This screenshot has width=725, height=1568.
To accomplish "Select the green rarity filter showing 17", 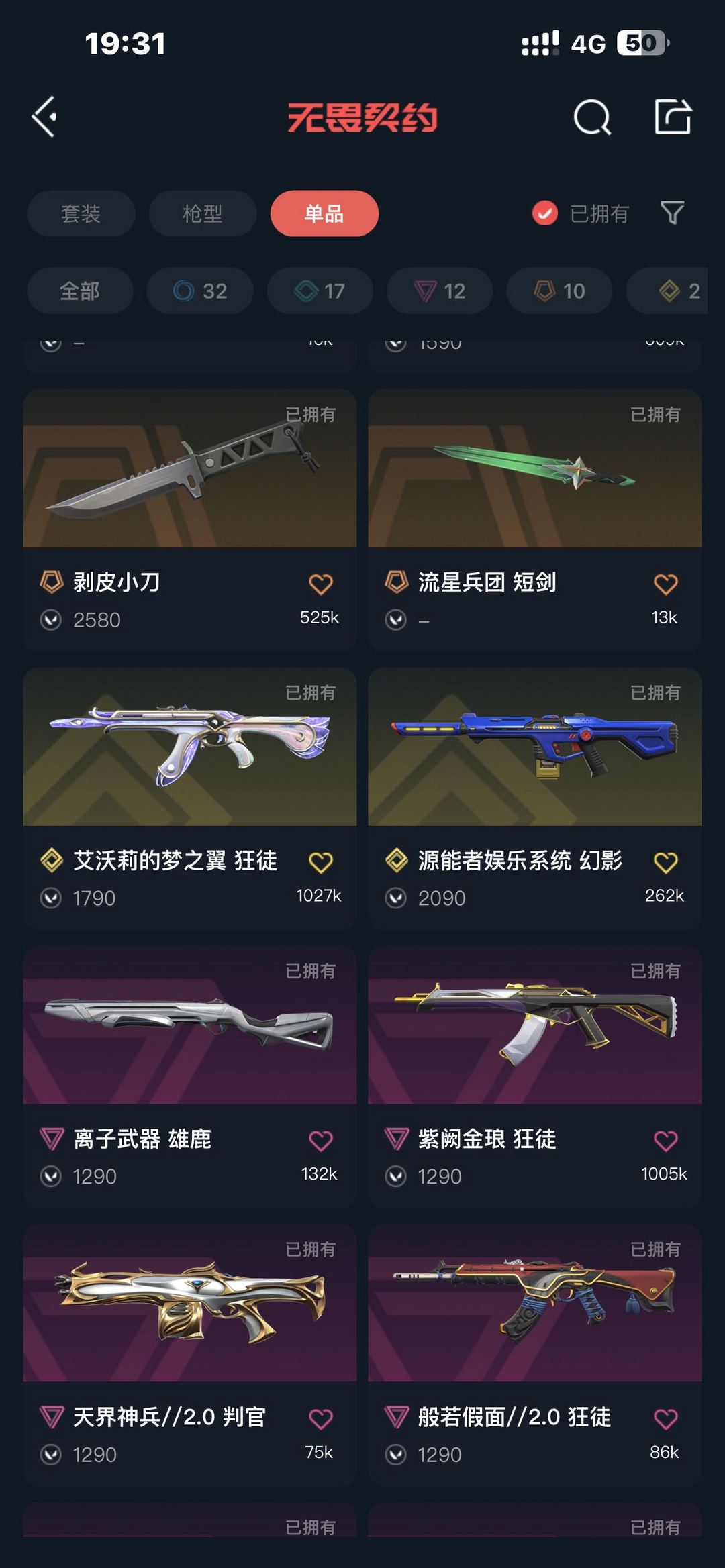I will pyautogui.click(x=319, y=291).
